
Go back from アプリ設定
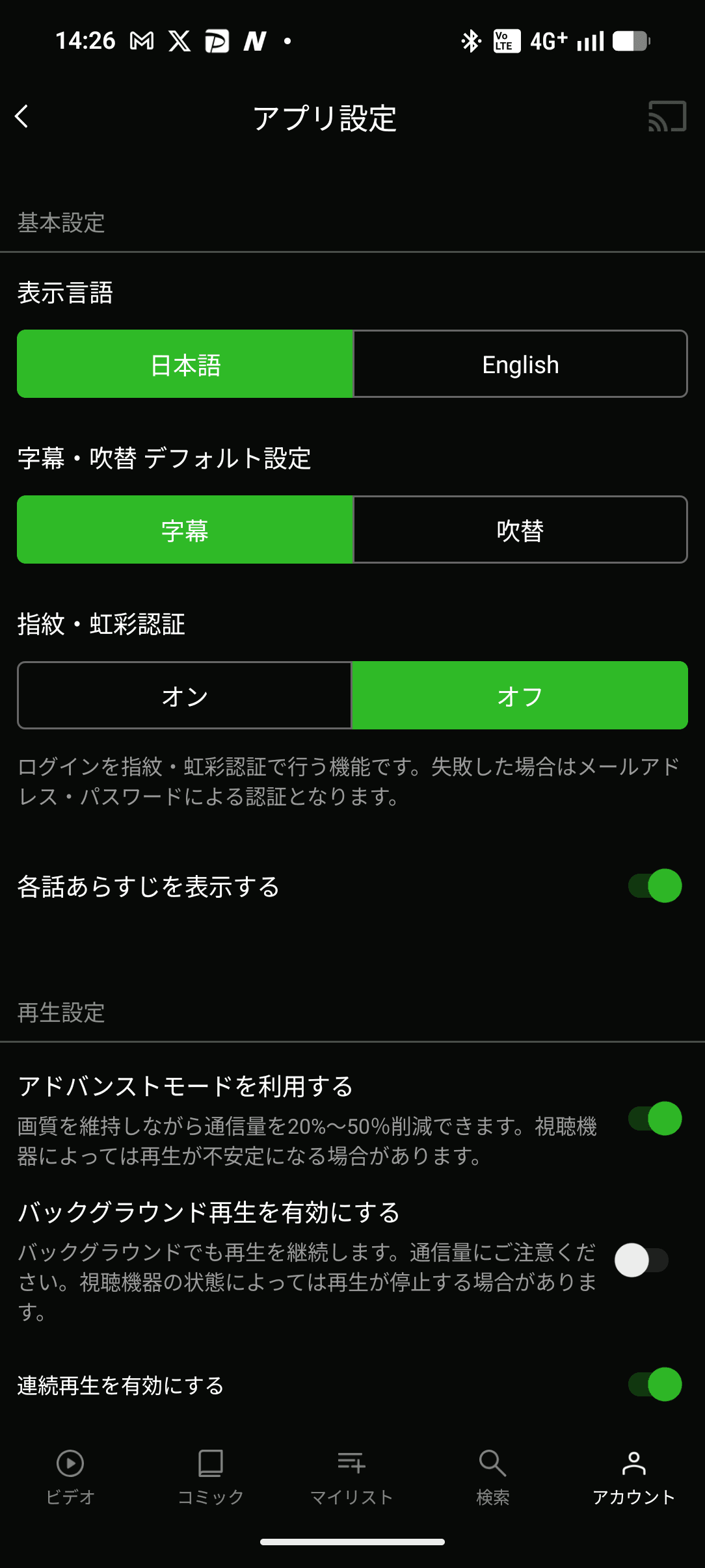click(22, 117)
